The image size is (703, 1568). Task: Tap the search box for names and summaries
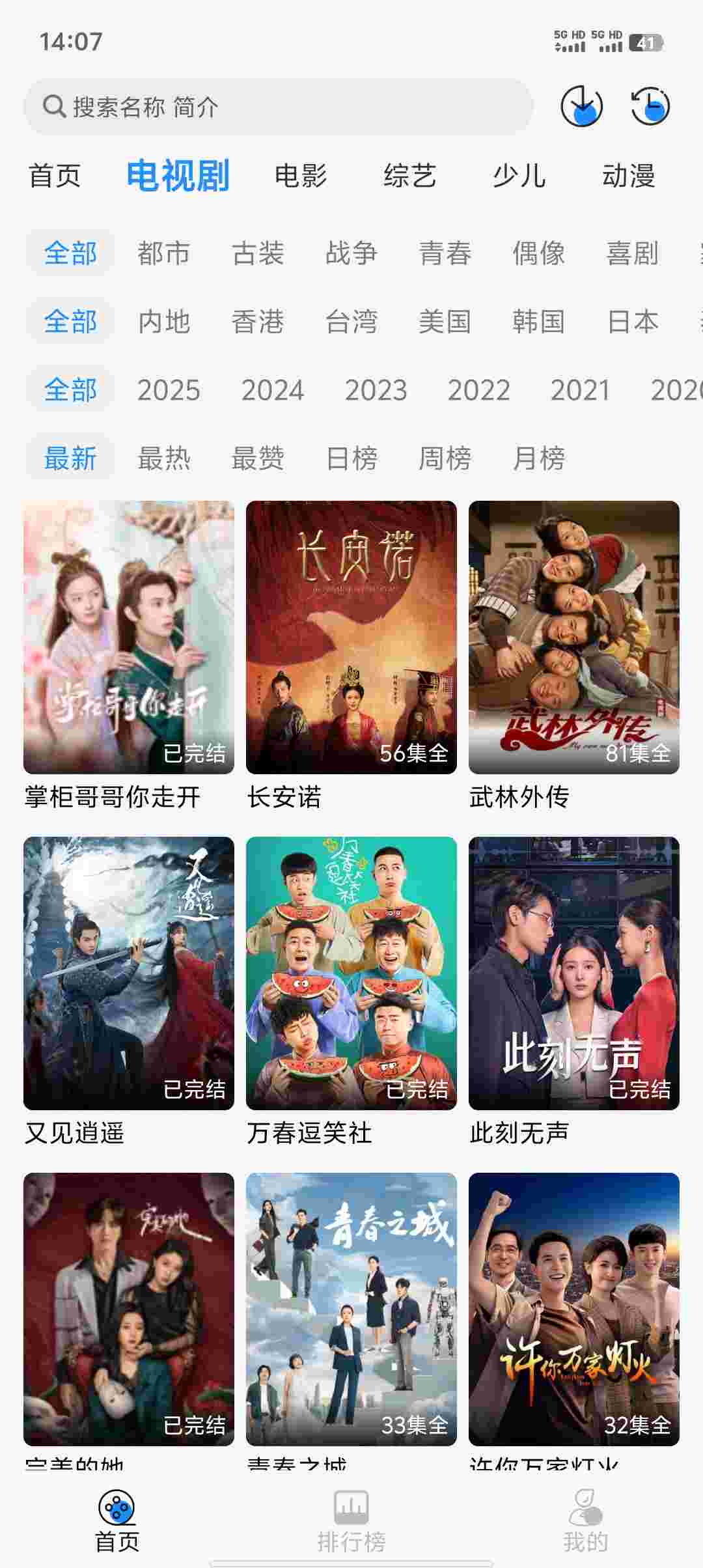[279, 107]
